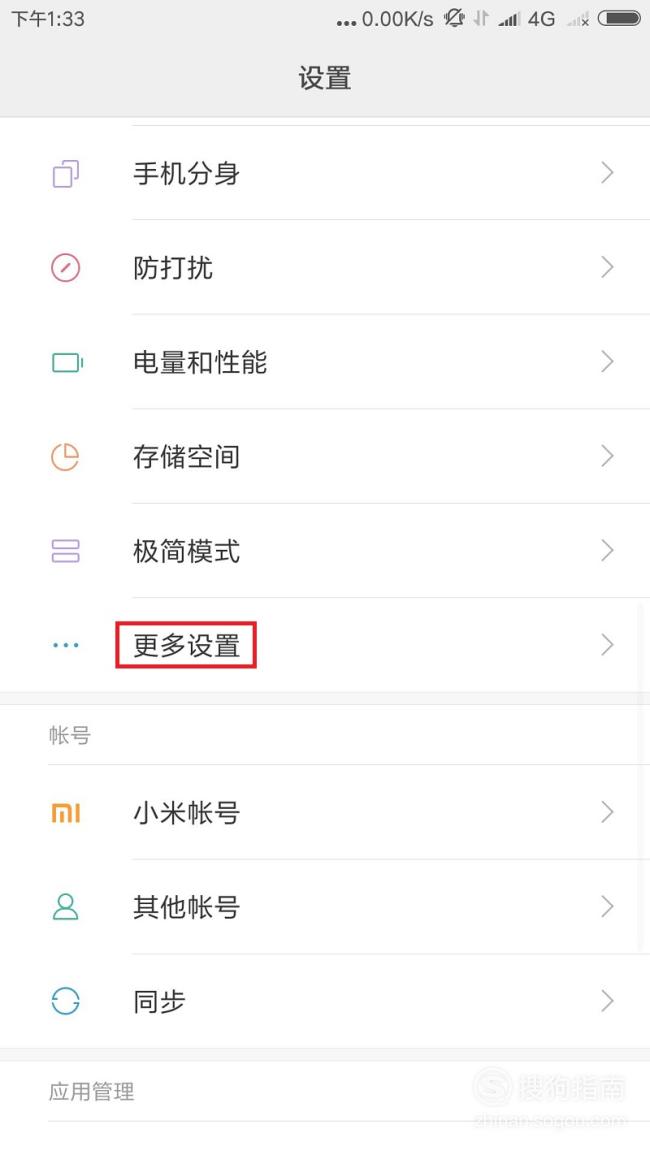Open the 防打扰 row
Viewport: 650px width, 1155px height.
pyautogui.click(x=325, y=267)
